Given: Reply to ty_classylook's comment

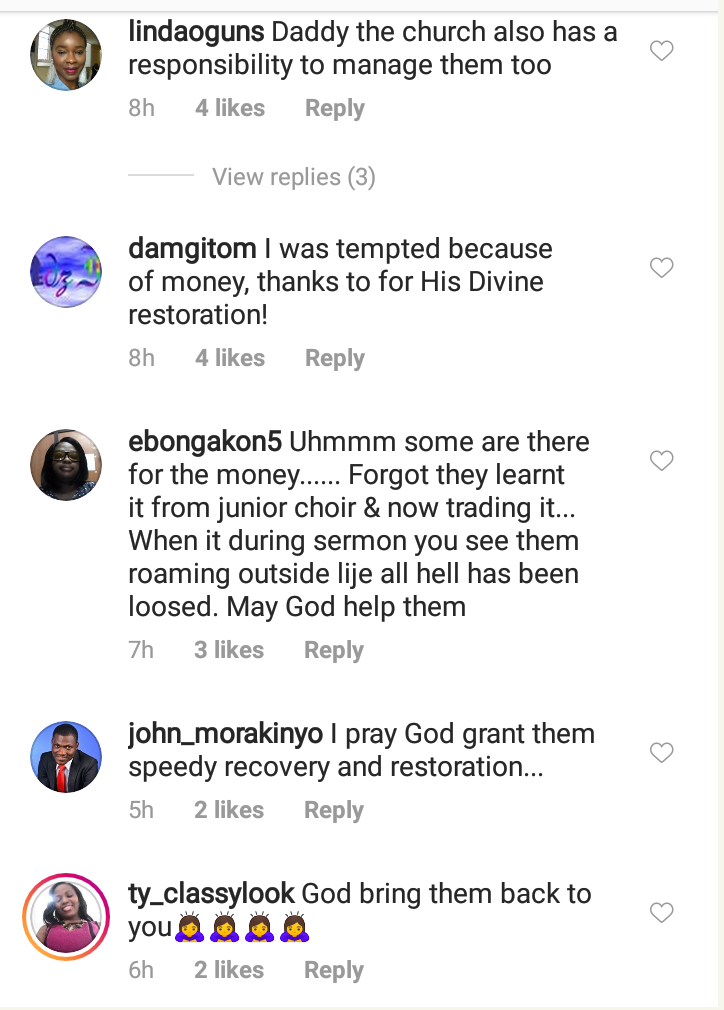Looking at the screenshot, I should click(x=334, y=970).
